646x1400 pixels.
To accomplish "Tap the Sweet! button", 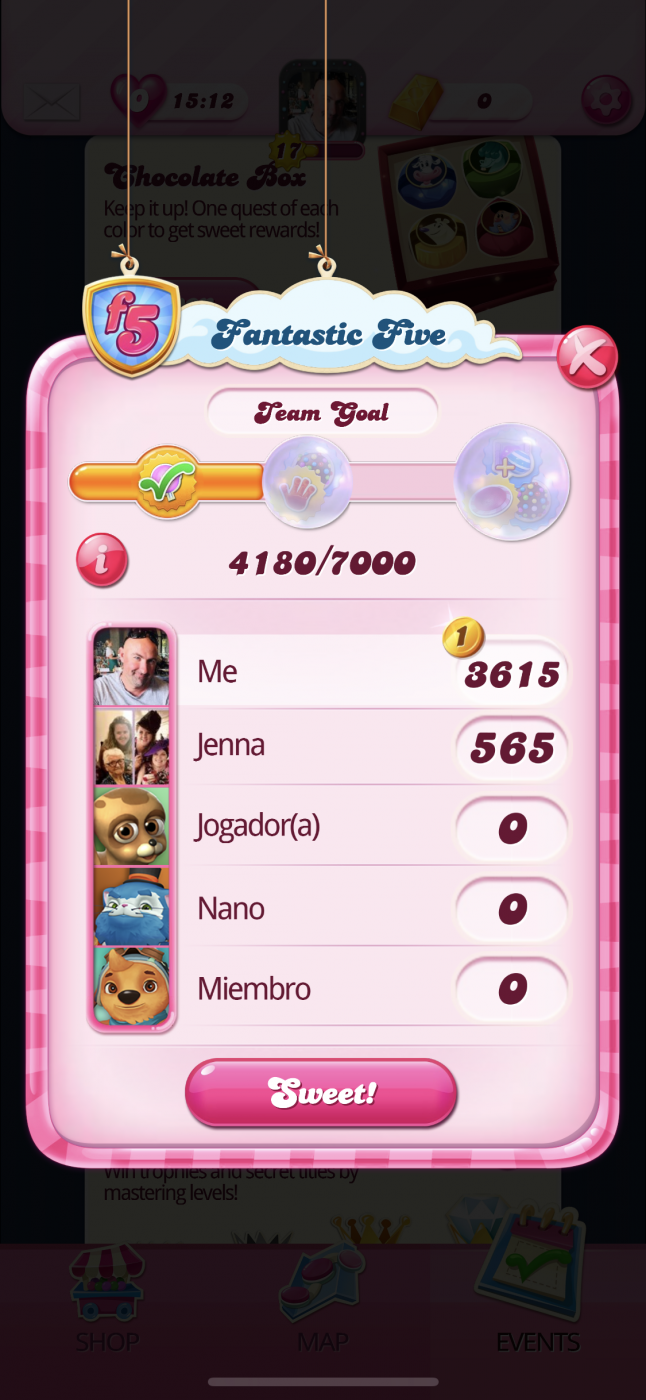I will [x=321, y=1092].
